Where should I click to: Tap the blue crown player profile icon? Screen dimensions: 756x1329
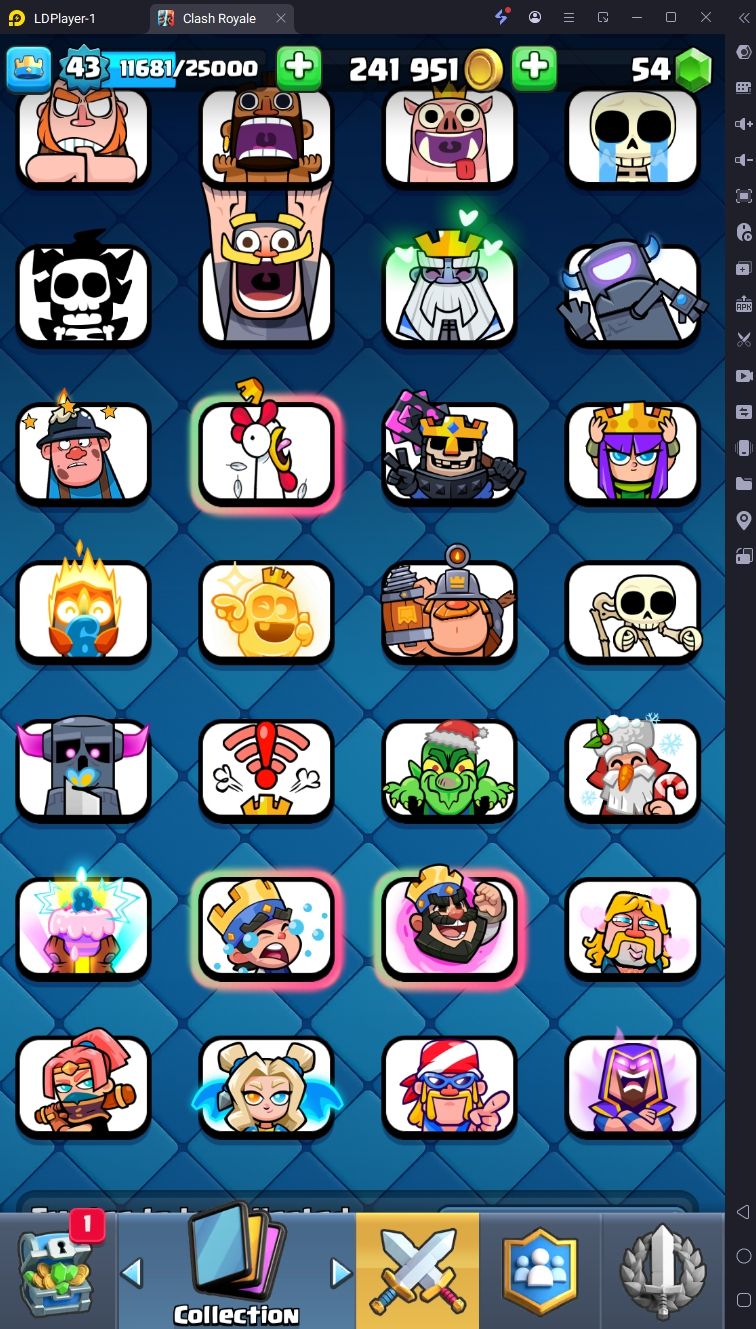coord(29,68)
